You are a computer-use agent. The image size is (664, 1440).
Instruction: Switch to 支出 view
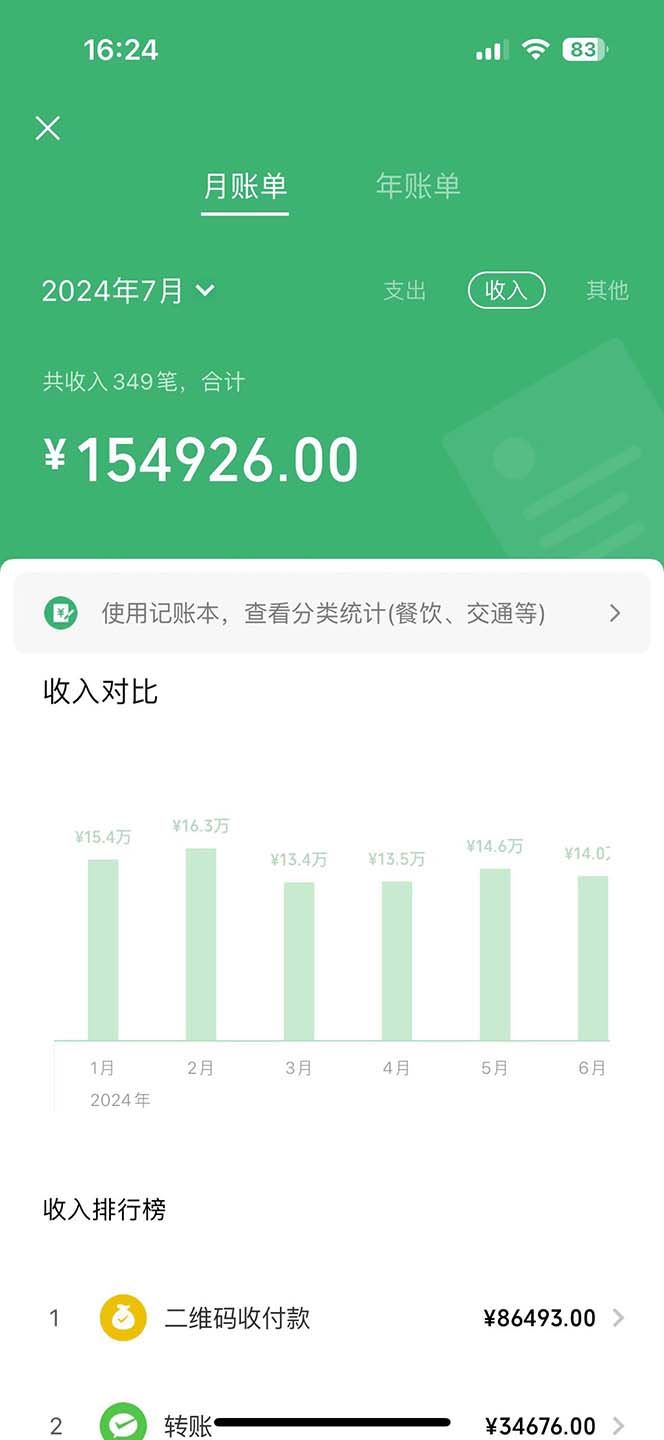pyautogui.click(x=405, y=291)
